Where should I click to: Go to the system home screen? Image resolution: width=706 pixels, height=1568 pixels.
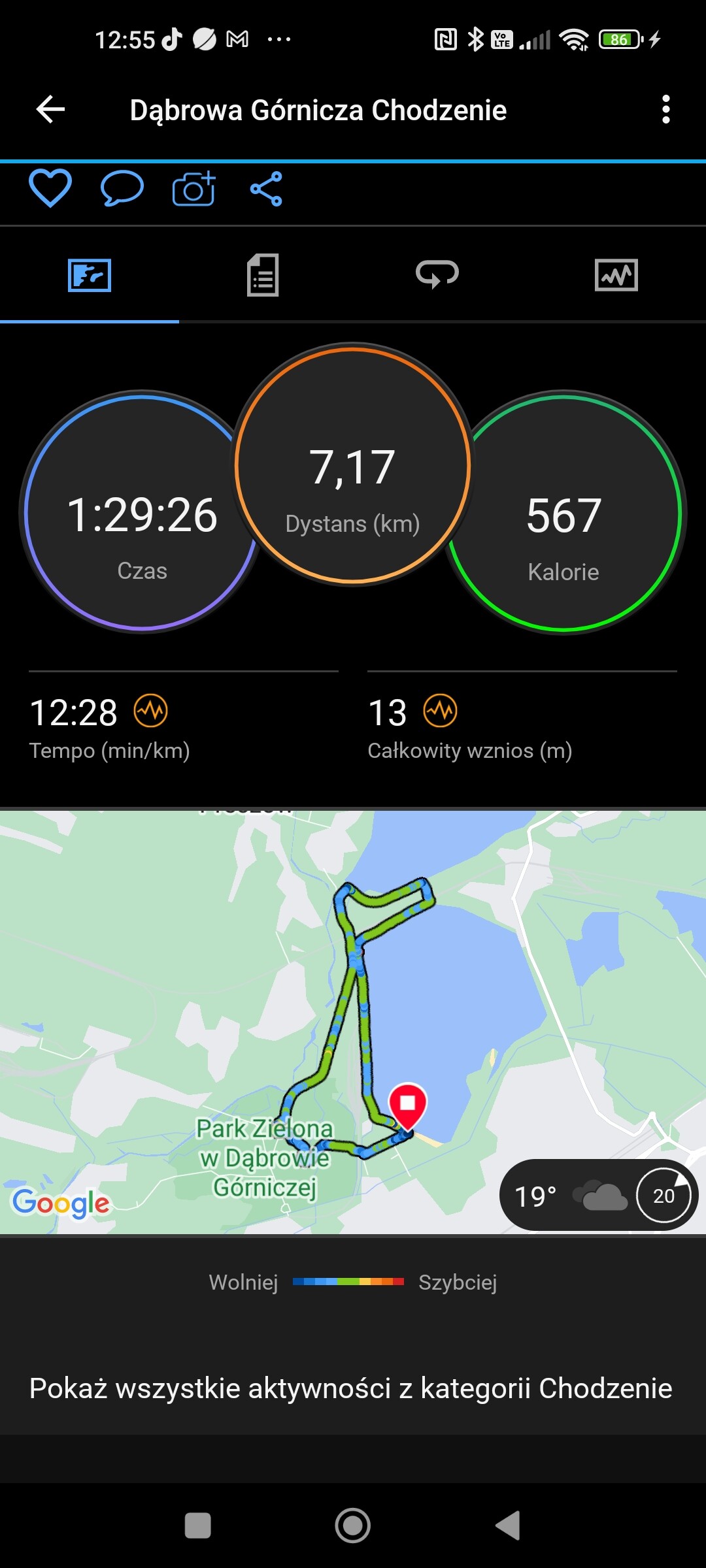[353, 1526]
